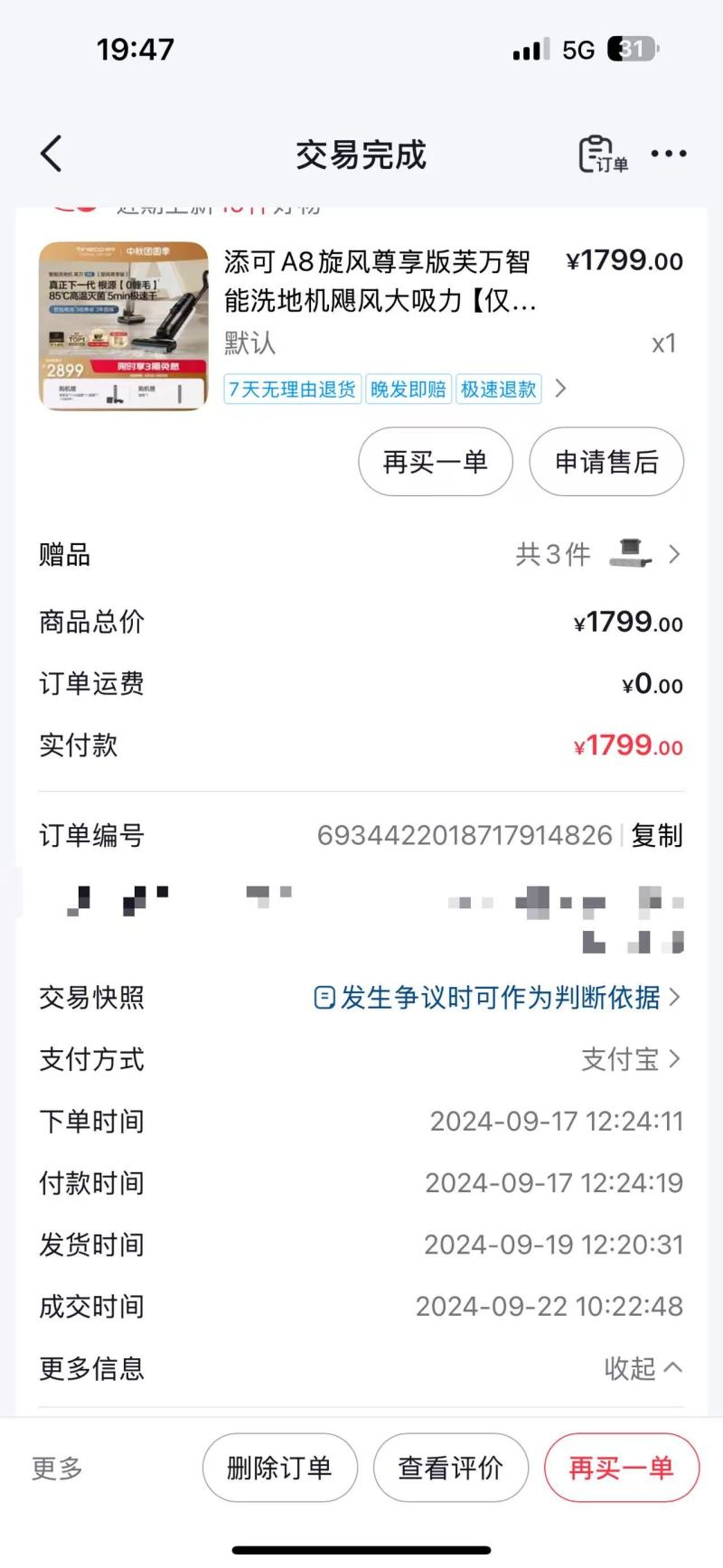Tap 再买一单 under the product
The width and height of the screenshot is (723, 1568).
pos(436,462)
